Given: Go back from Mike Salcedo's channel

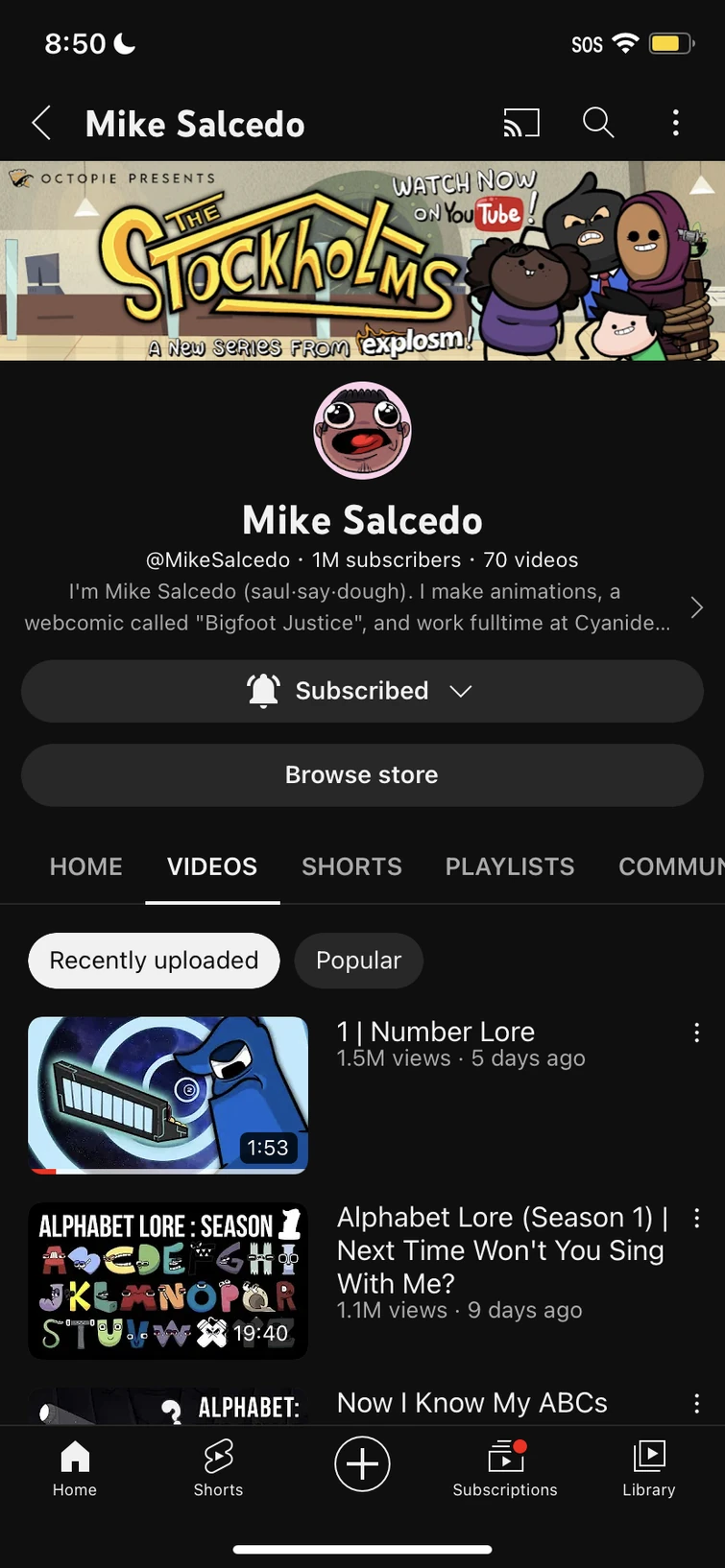Looking at the screenshot, I should 41,124.
